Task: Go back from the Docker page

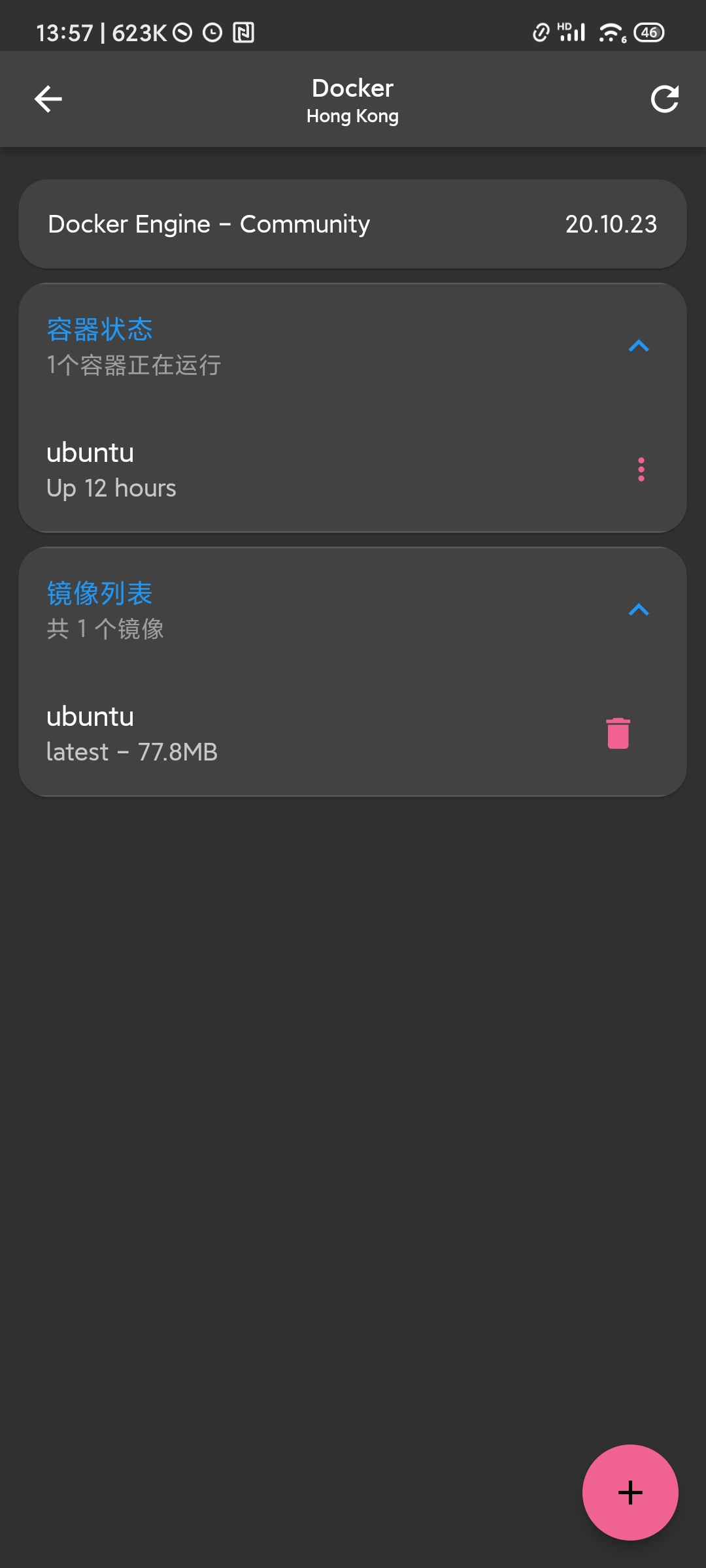Action: click(x=48, y=99)
